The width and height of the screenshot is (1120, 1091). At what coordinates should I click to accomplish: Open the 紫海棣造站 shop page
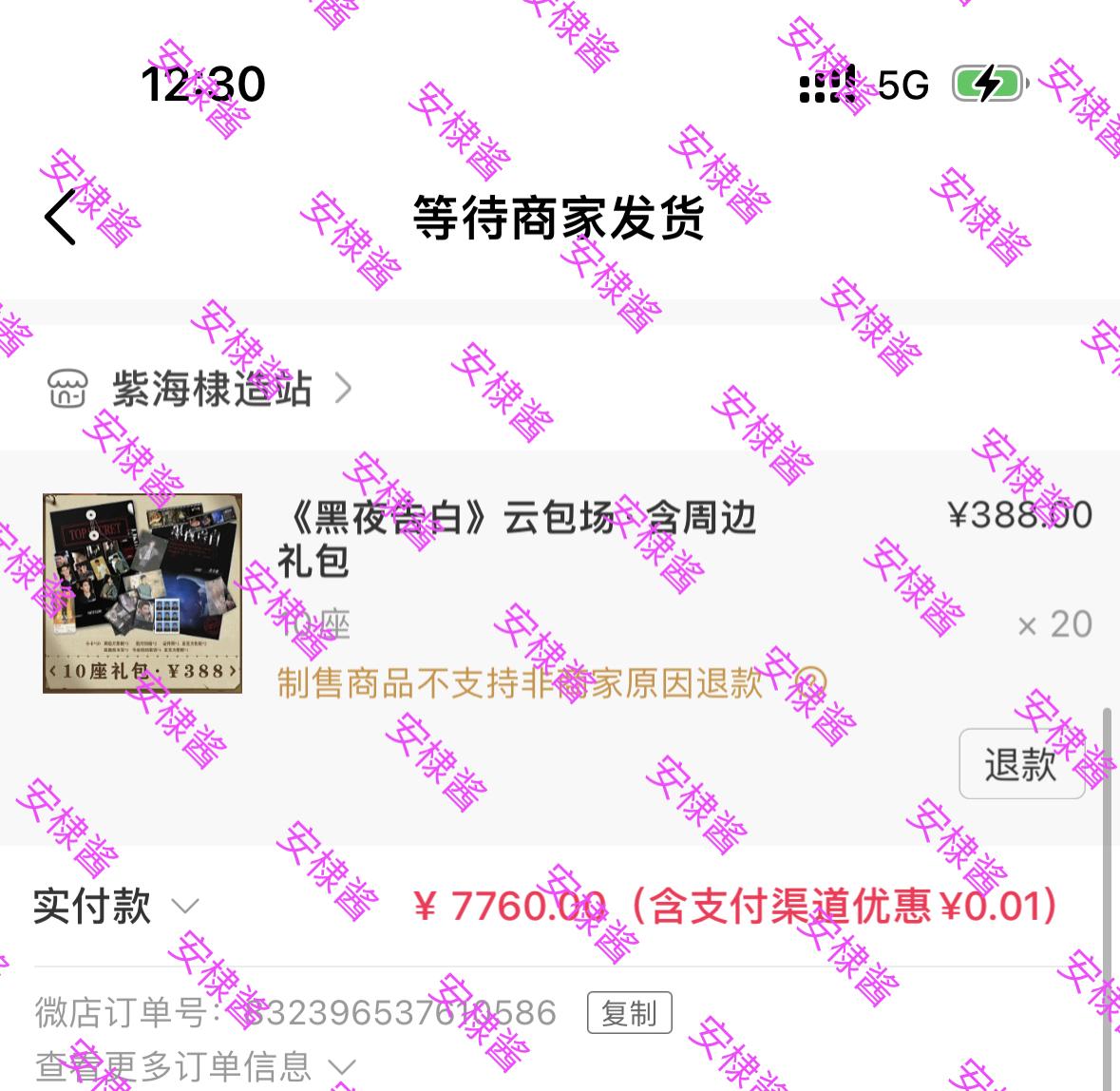211,389
